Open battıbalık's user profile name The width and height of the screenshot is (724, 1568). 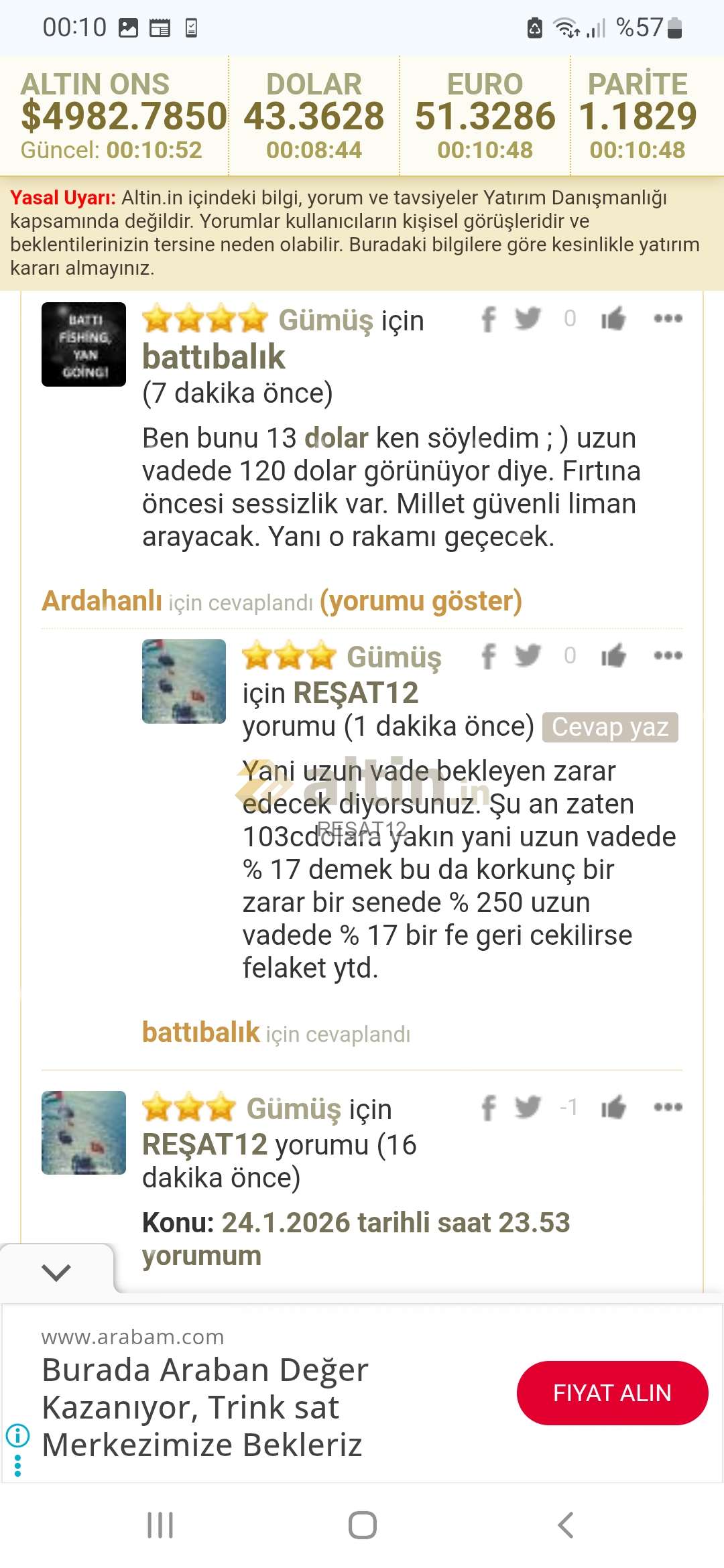click(213, 356)
